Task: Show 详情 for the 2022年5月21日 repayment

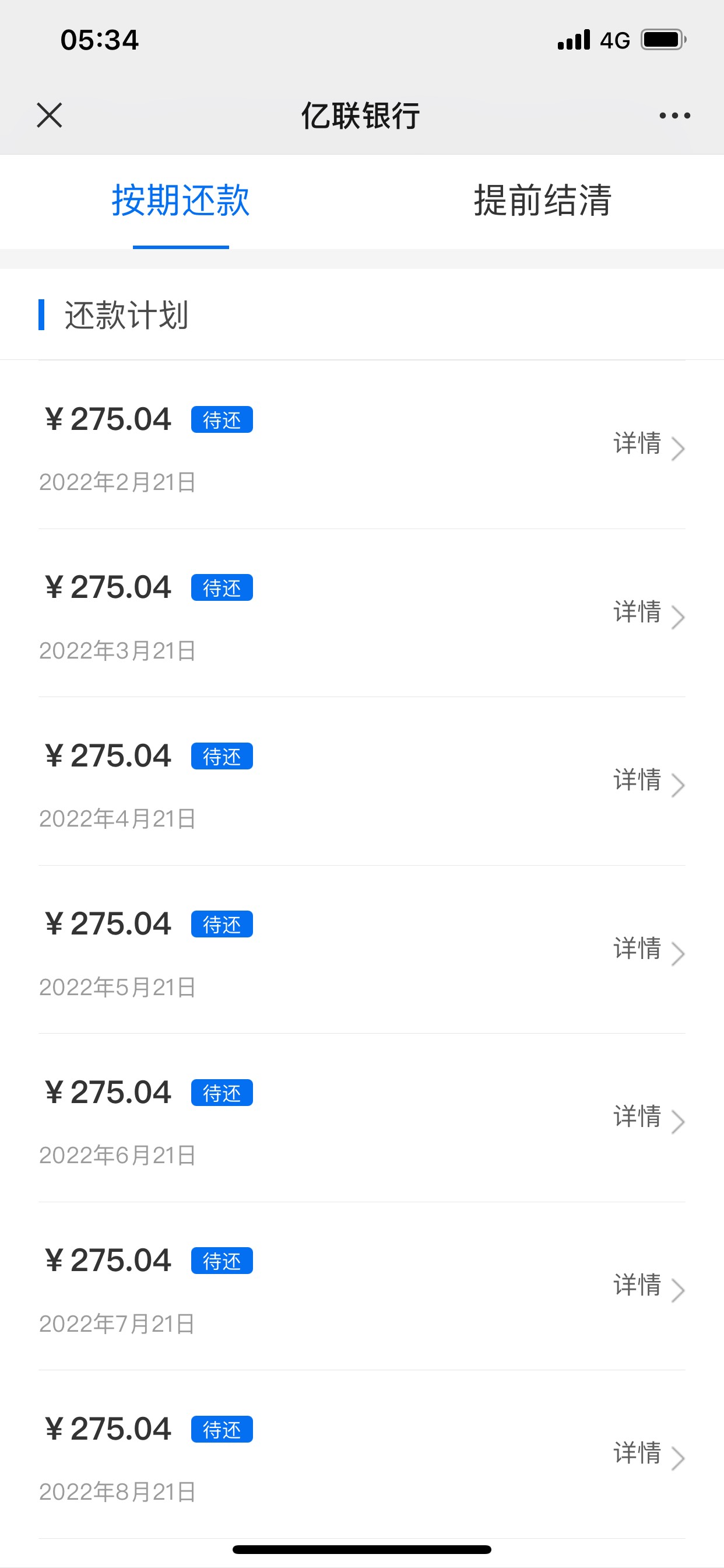Action: pyautogui.click(x=649, y=950)
